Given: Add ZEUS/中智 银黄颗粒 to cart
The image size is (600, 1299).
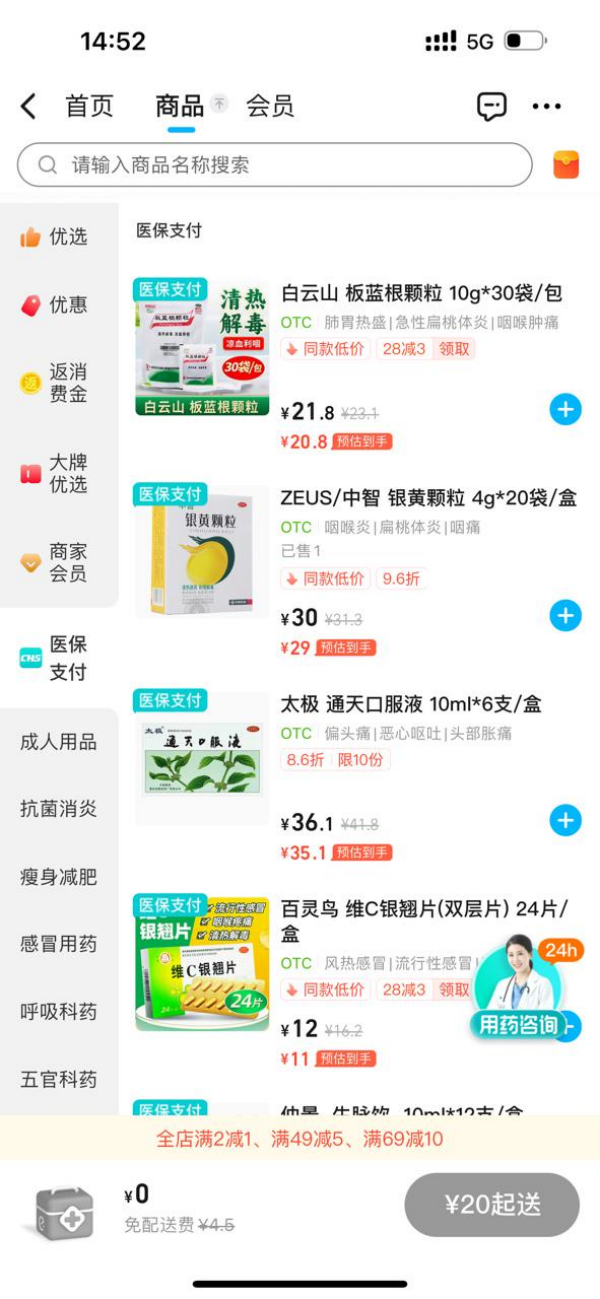Looking at the screenshot, I should 565,615.
